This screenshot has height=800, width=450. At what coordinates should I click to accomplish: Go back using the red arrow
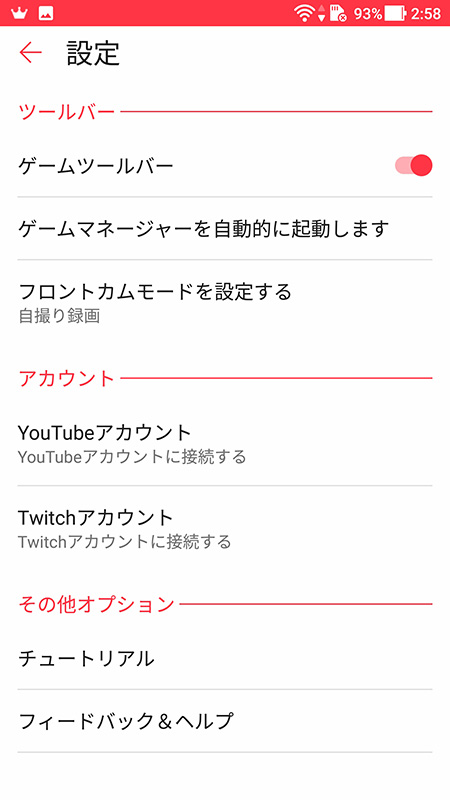click(x=30, y=53)
